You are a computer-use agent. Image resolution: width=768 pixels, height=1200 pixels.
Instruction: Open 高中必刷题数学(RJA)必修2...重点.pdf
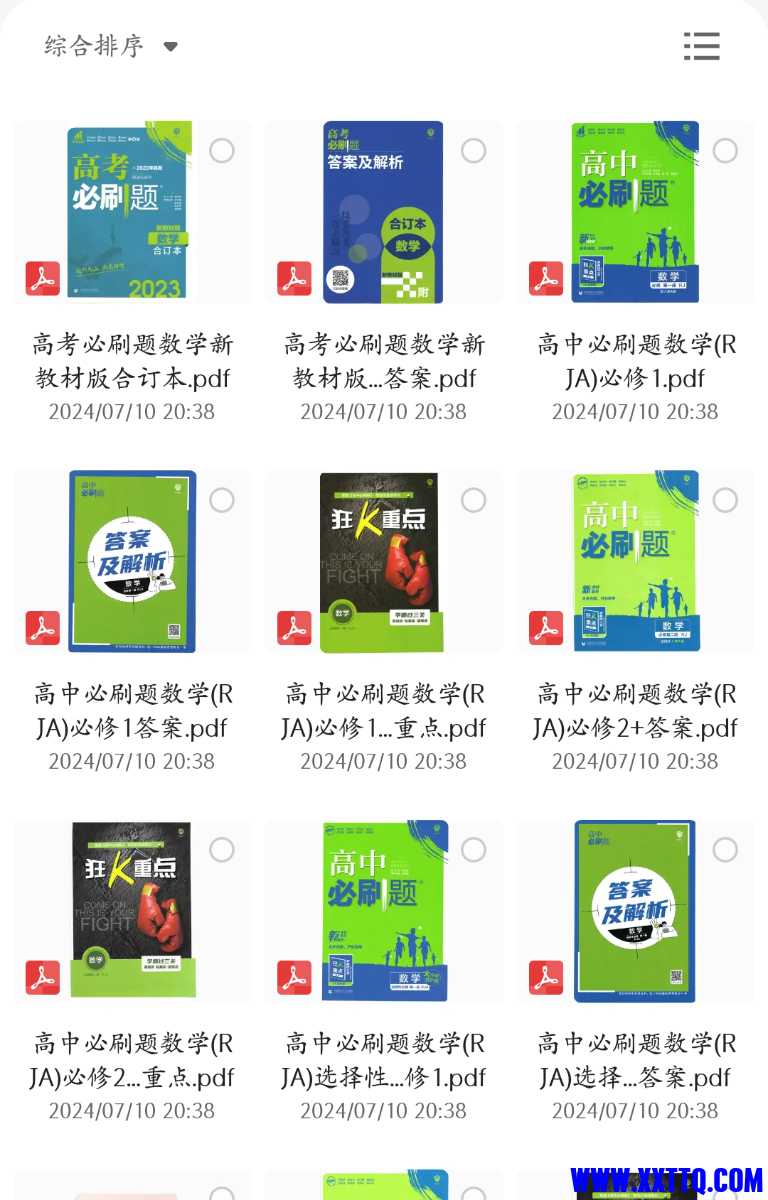[130, 911]
